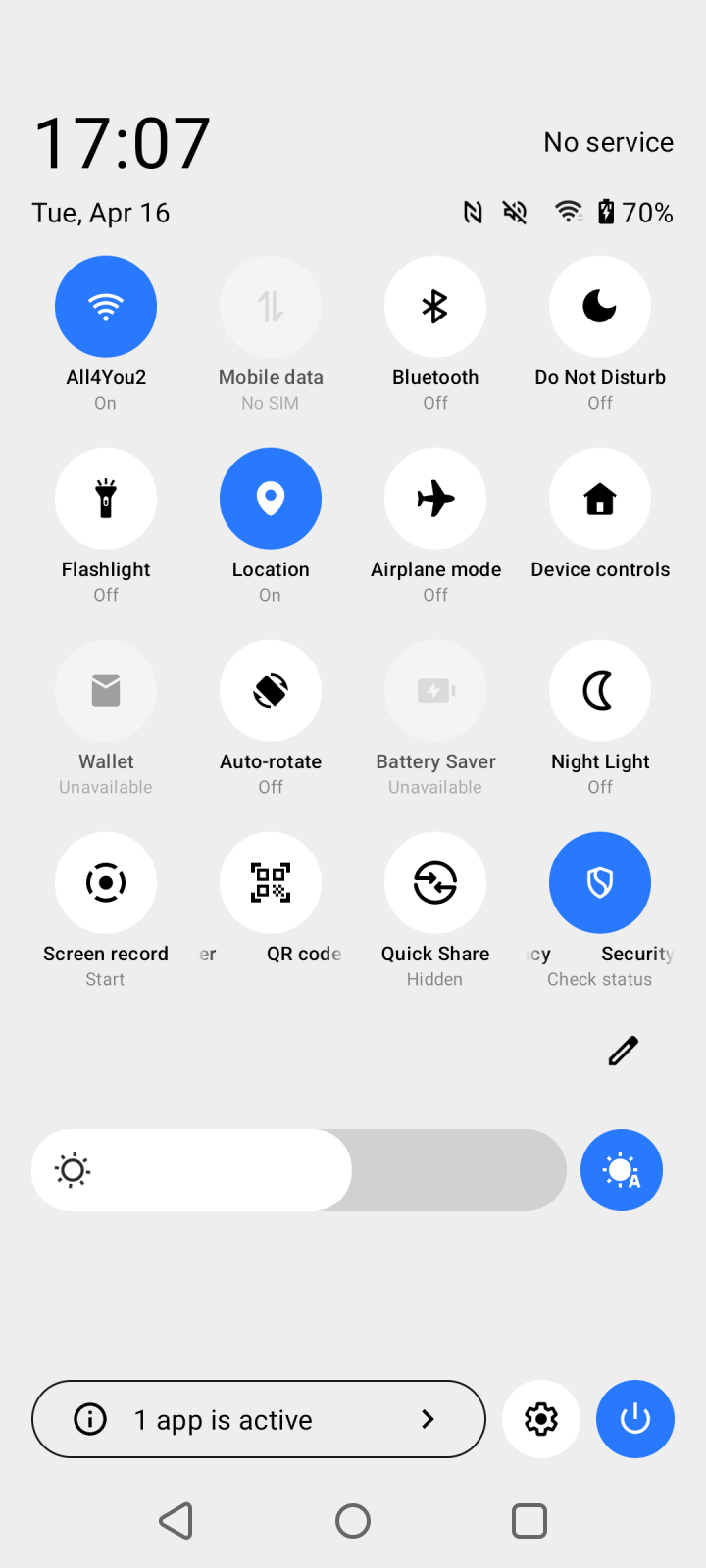The width and height of the screenshot is (706, 1568).
Task: Open Device controls
Action: tap(600, 499)
